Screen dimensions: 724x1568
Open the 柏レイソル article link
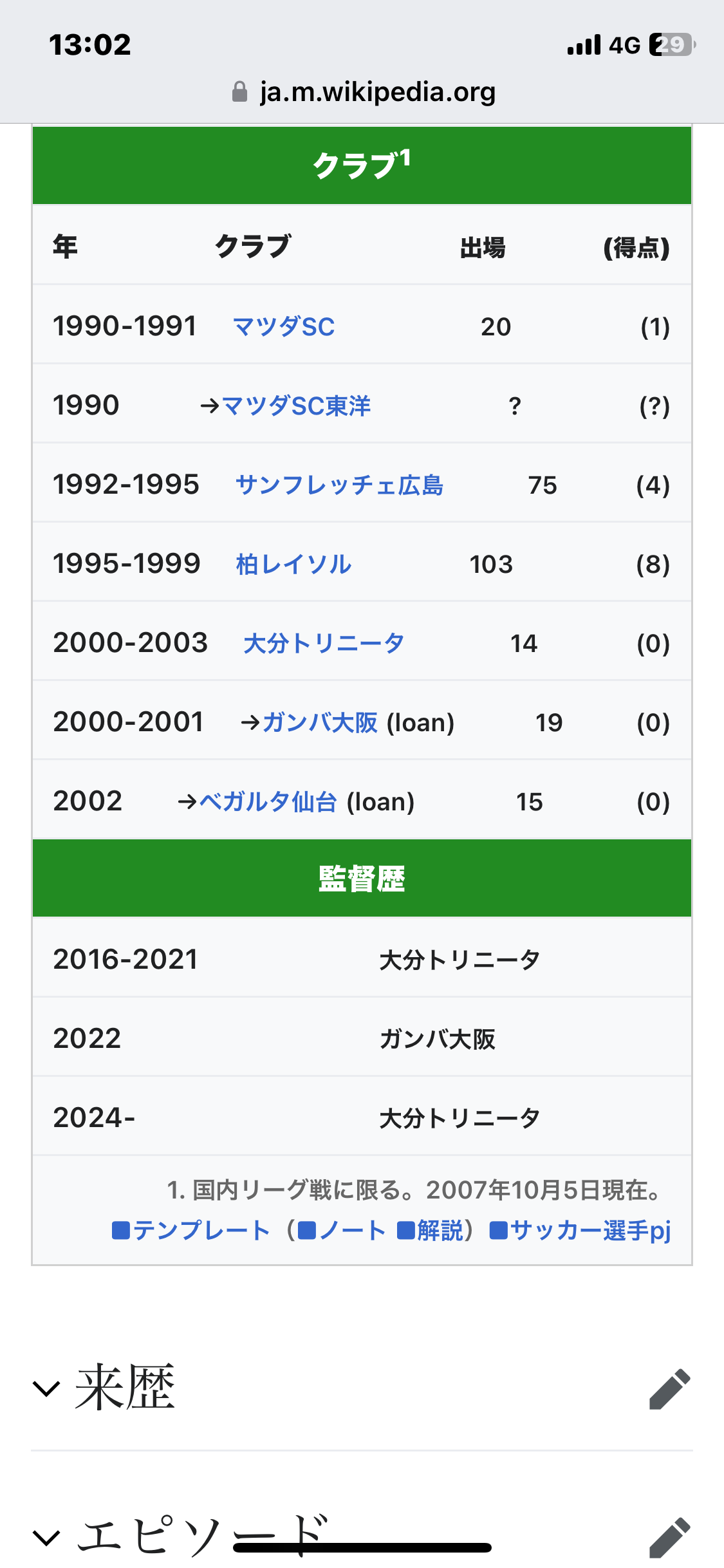click(293, 564)
